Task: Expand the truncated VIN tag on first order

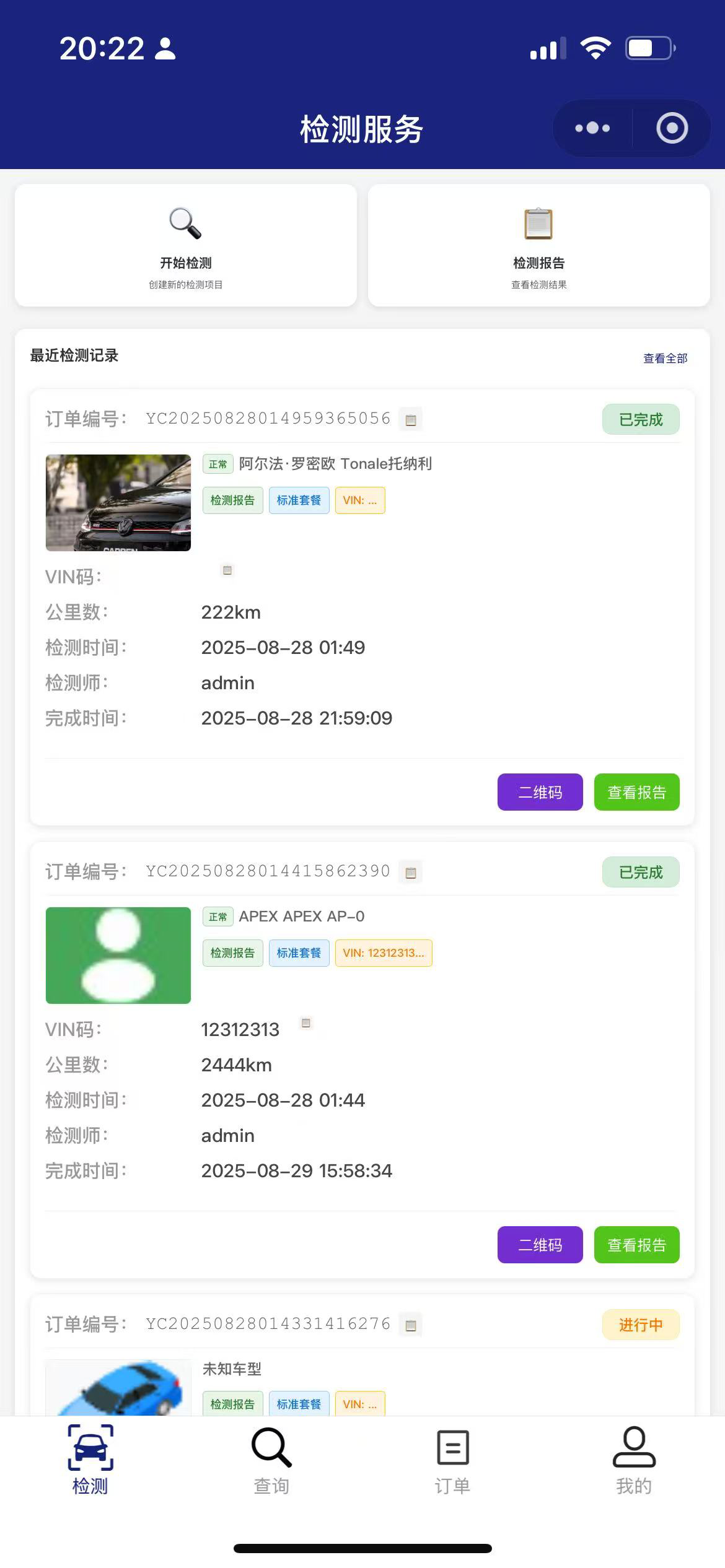Action: [359, 500]
